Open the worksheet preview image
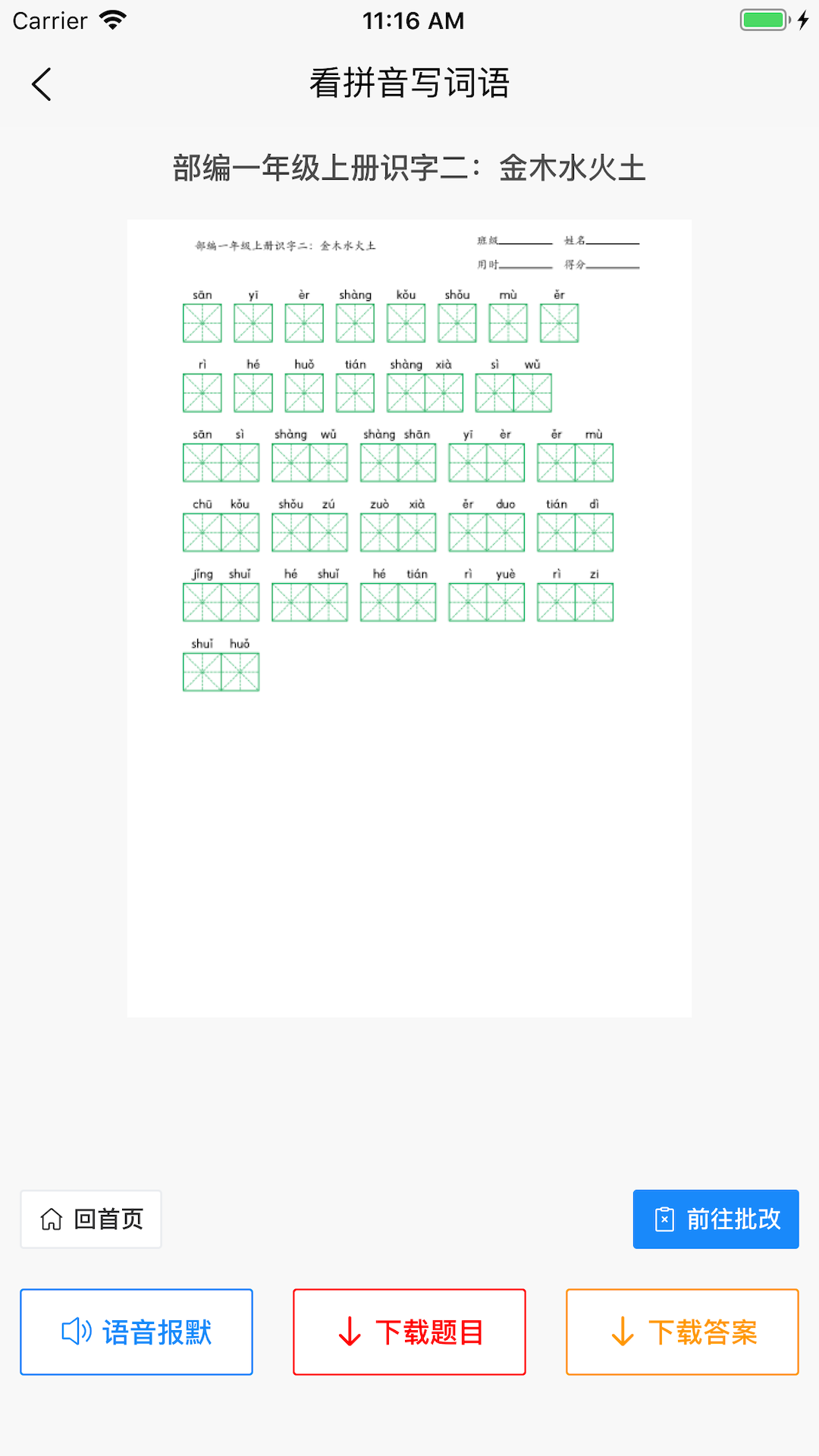Image resolution: width=819 pixels, height=1456 pixels. tap(409, 619)
